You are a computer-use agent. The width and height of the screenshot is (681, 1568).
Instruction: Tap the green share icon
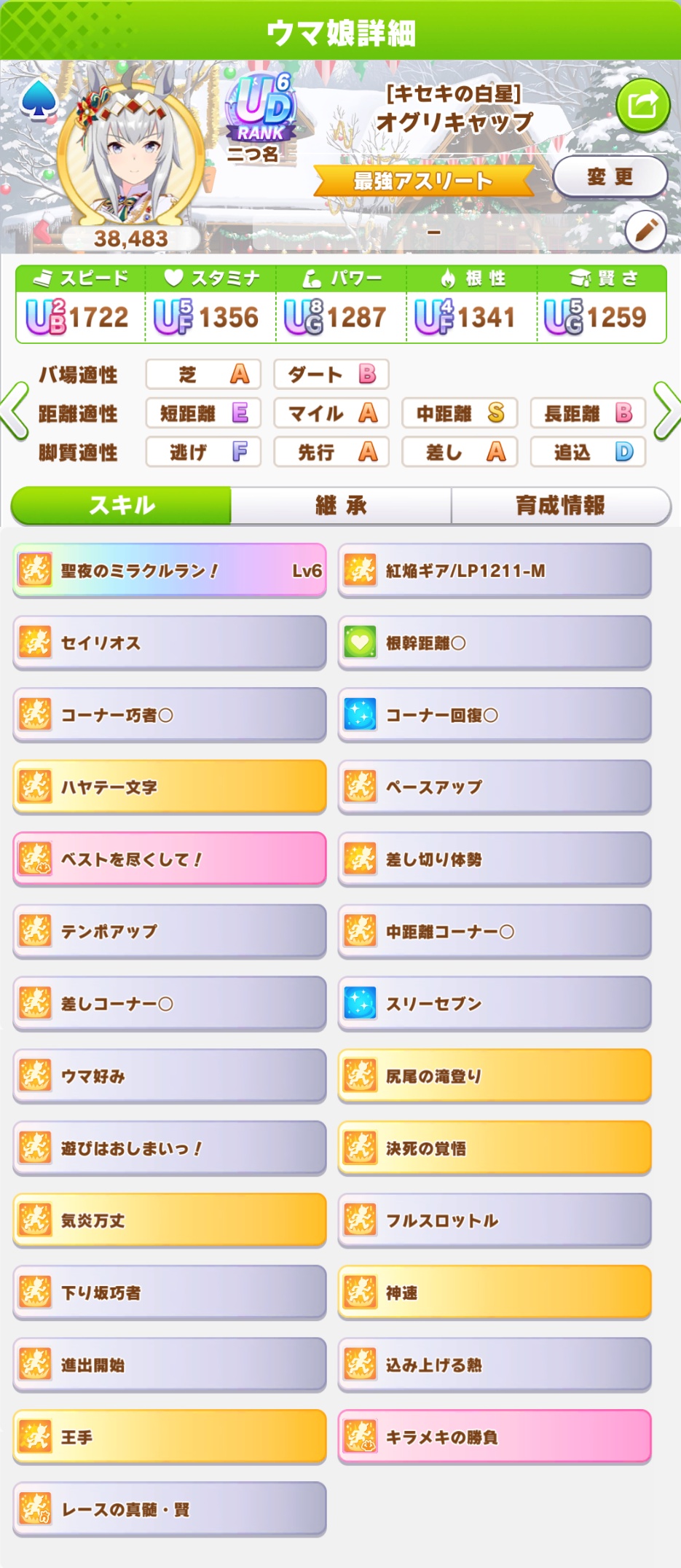[642, 106]
